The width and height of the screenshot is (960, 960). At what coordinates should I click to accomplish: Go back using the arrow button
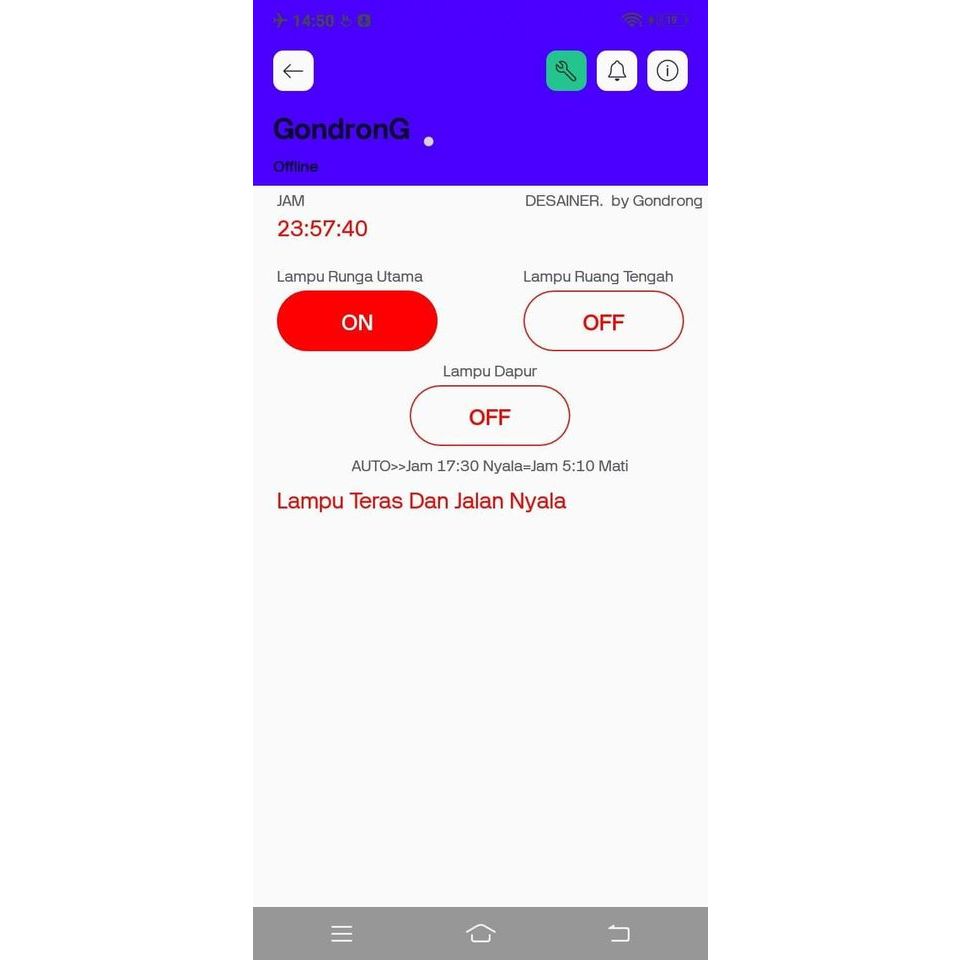293,71
